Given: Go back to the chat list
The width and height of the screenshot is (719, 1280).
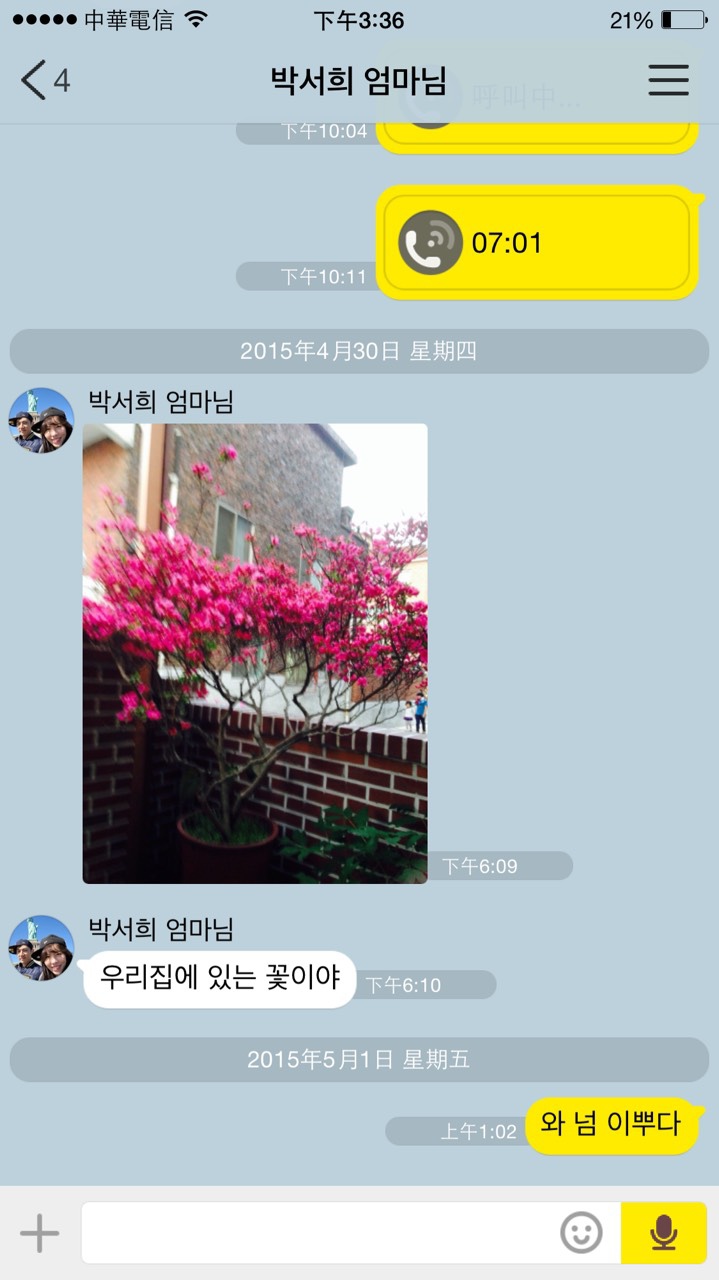Looking at the screenshot, I should tap(45, 80).
